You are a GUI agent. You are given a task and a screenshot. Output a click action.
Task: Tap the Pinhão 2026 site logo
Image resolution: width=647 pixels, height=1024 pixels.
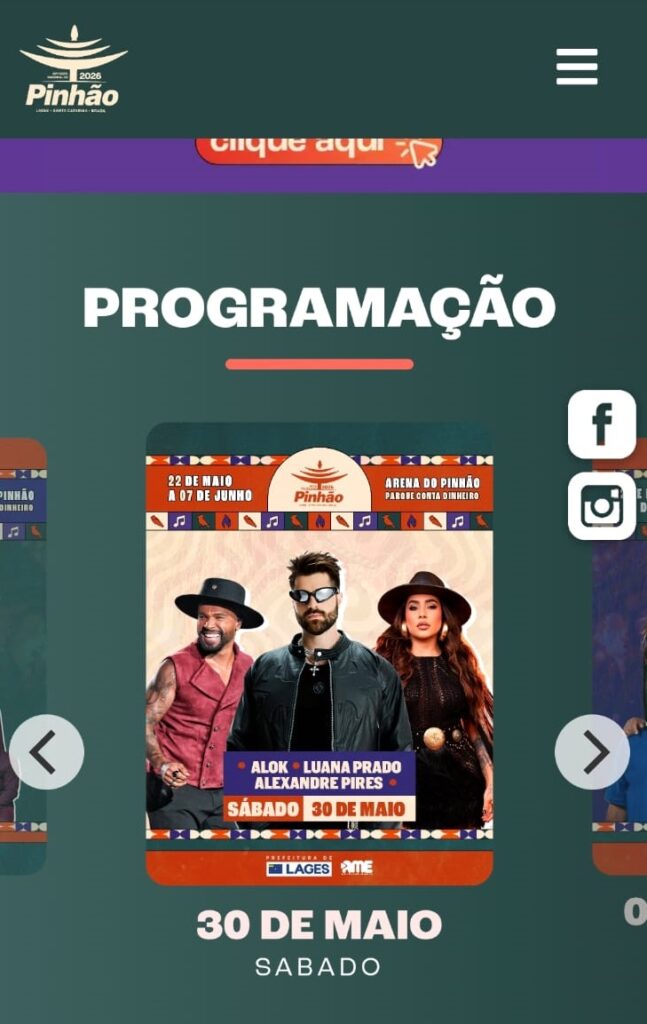point(73,69)
